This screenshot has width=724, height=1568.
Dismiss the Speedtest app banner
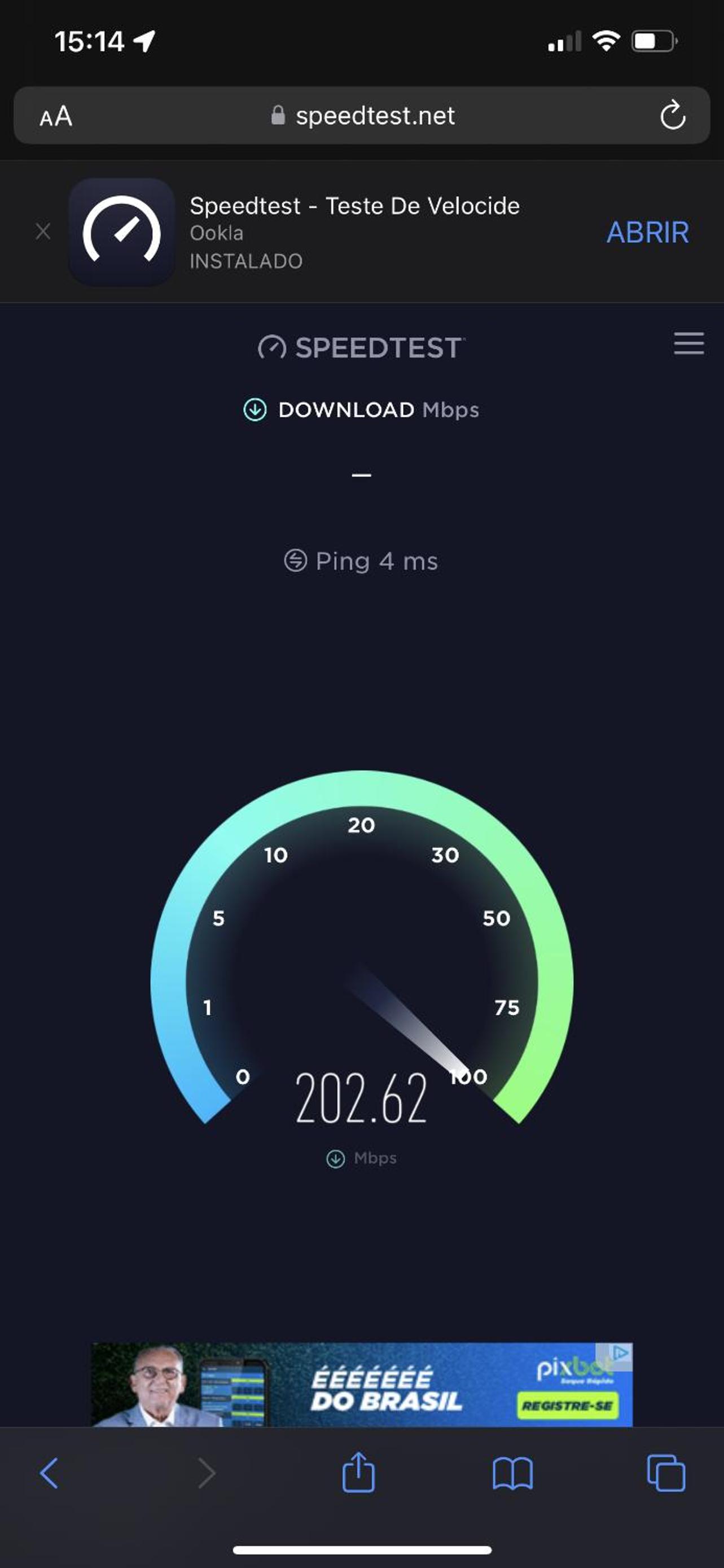pyautogui.click(x=43, y=231)
